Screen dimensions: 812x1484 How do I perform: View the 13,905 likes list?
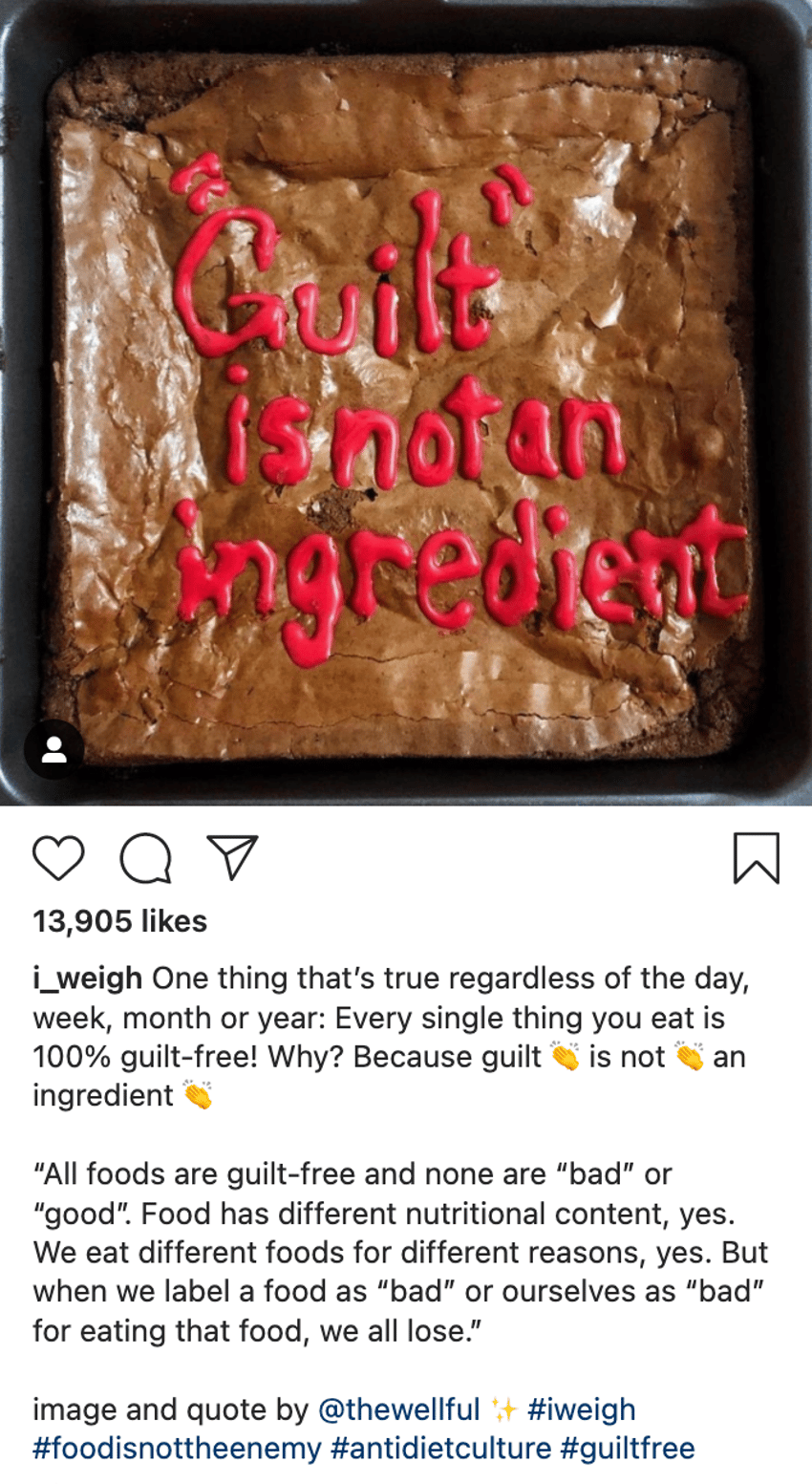(119, 921)
